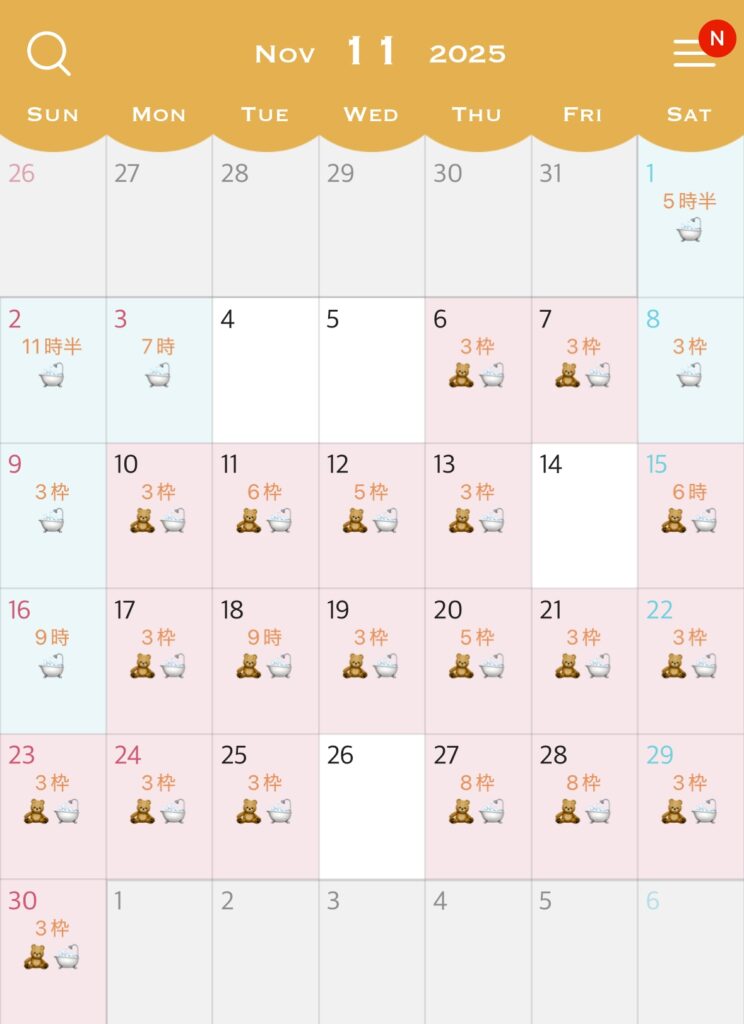Screen dimensions: 744x1024
Task: Choose empty day November 14
Action: [x=584, y=515]
